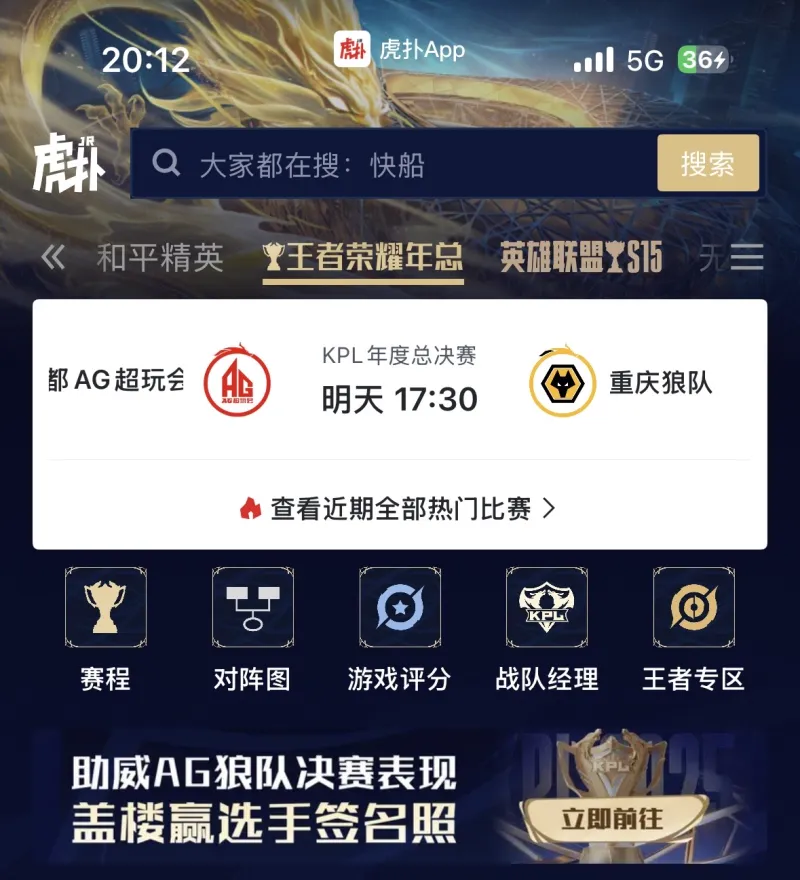View 查看近期全部热门比赛 link
The image size is (800, 880).
(x=400, y=508)
